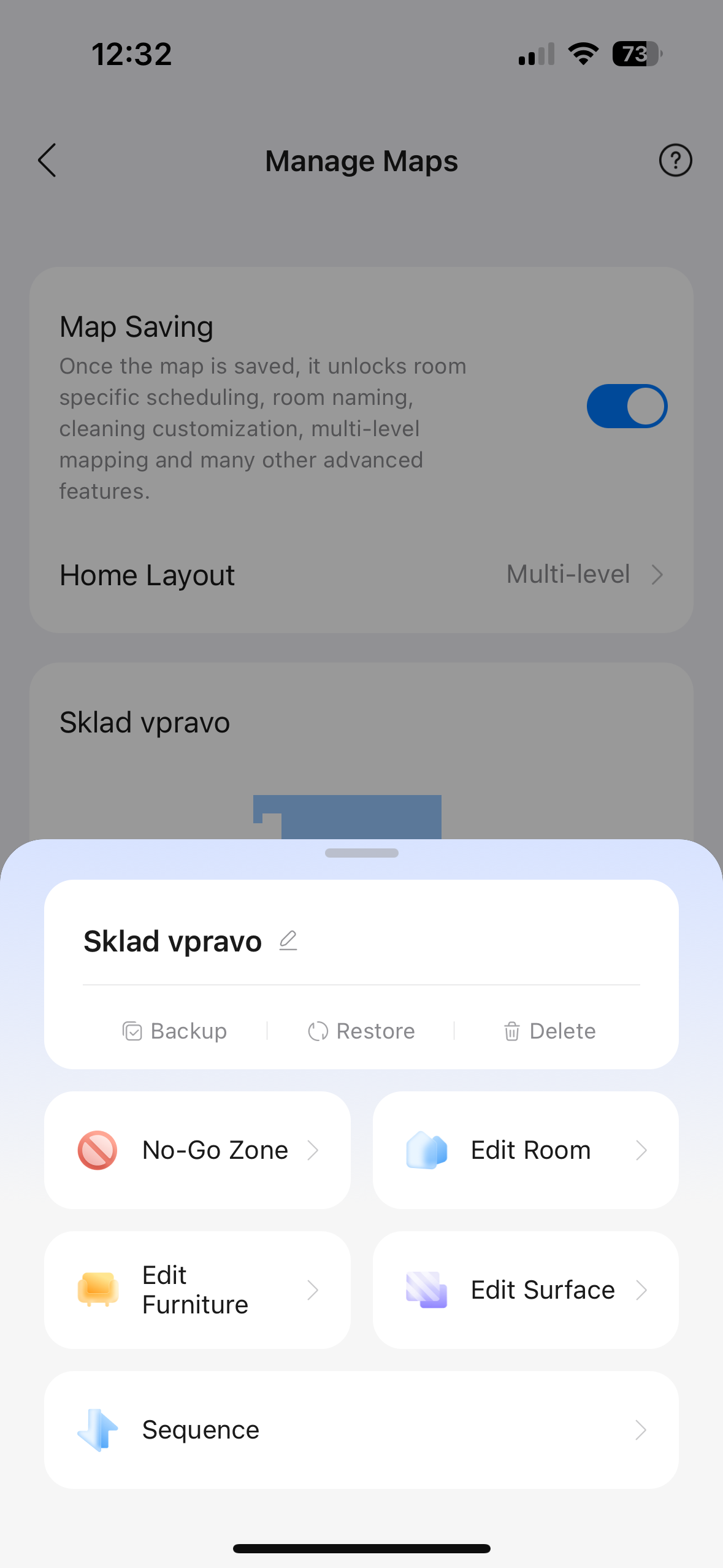The width and height of the screenshot is (723, 1568).
Task: Open the help question mark icon
Action: tap(675, 161)
